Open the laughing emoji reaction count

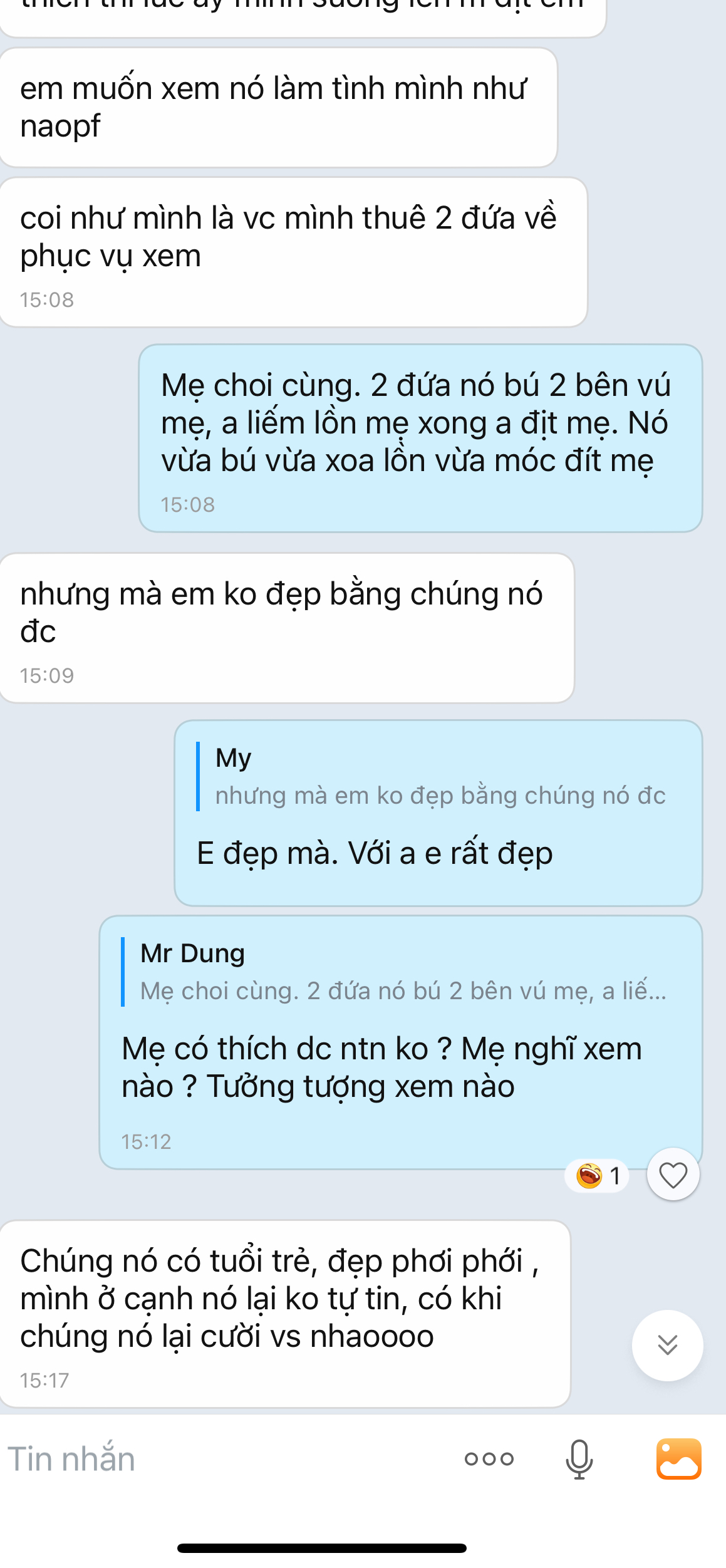598,1176
